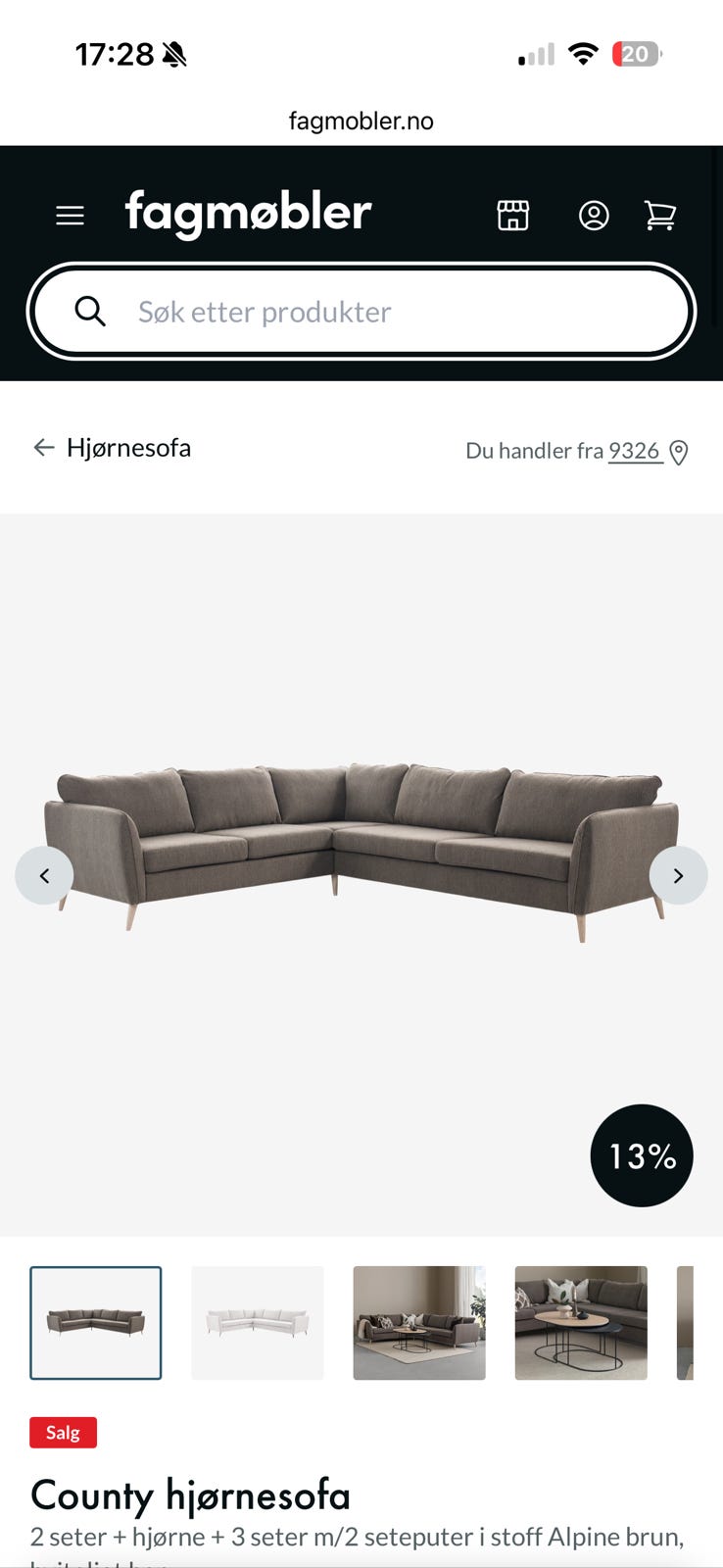723x1568 pixels.
Task: Click the fagmøbler logo
Action: coord(246,213)
